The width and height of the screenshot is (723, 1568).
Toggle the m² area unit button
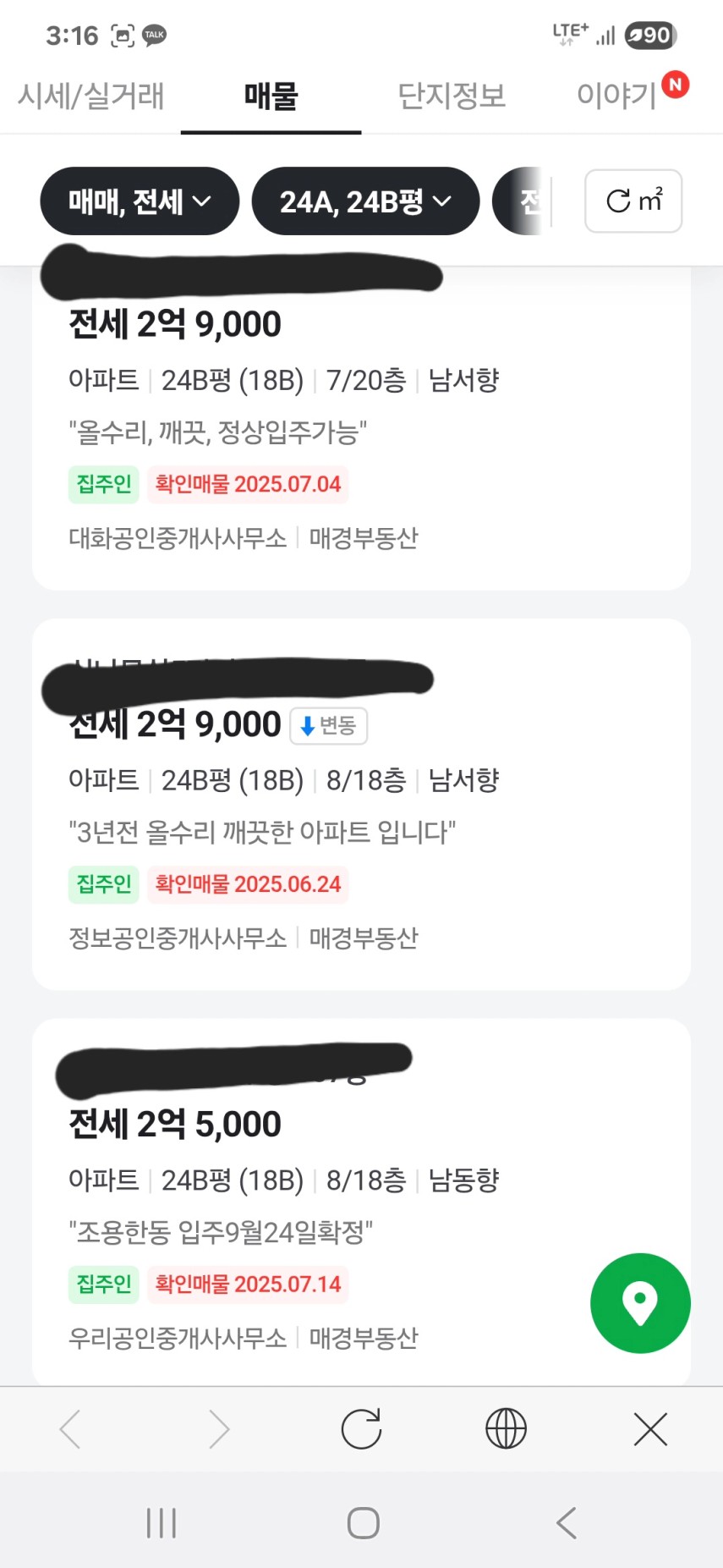coord(633,201)
